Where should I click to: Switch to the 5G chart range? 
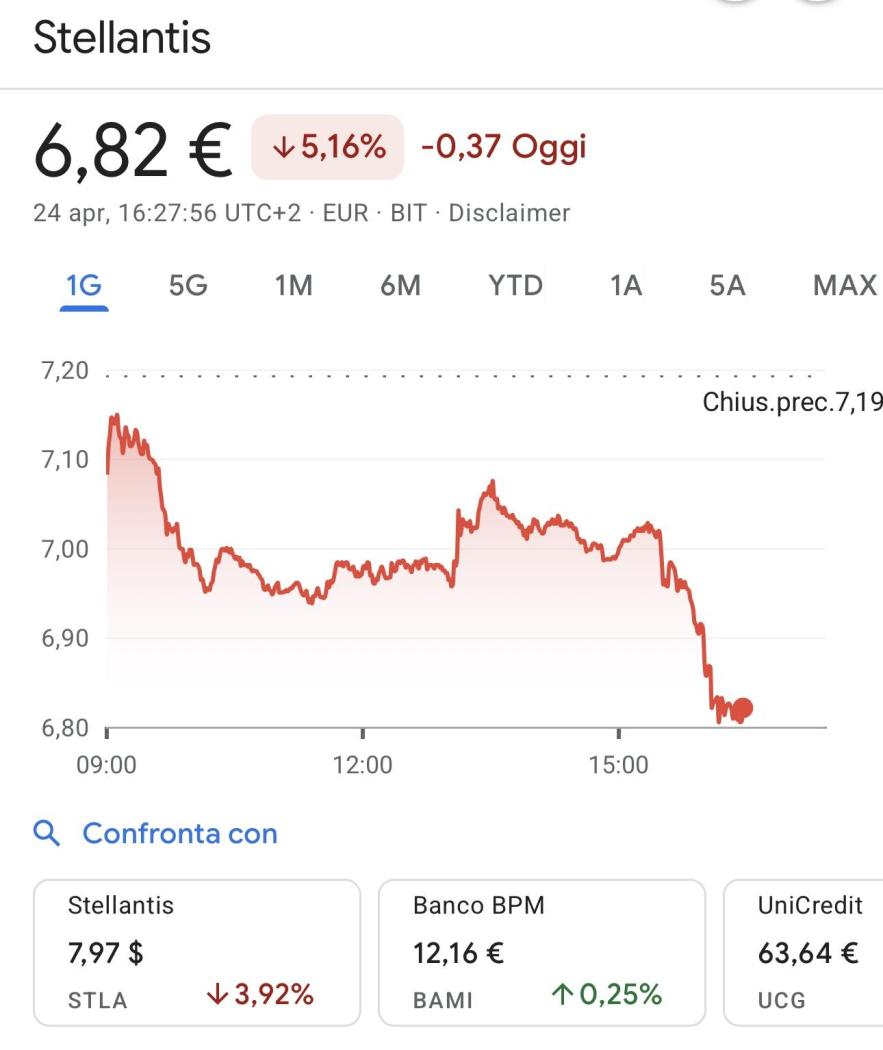[x=188, y=286]
